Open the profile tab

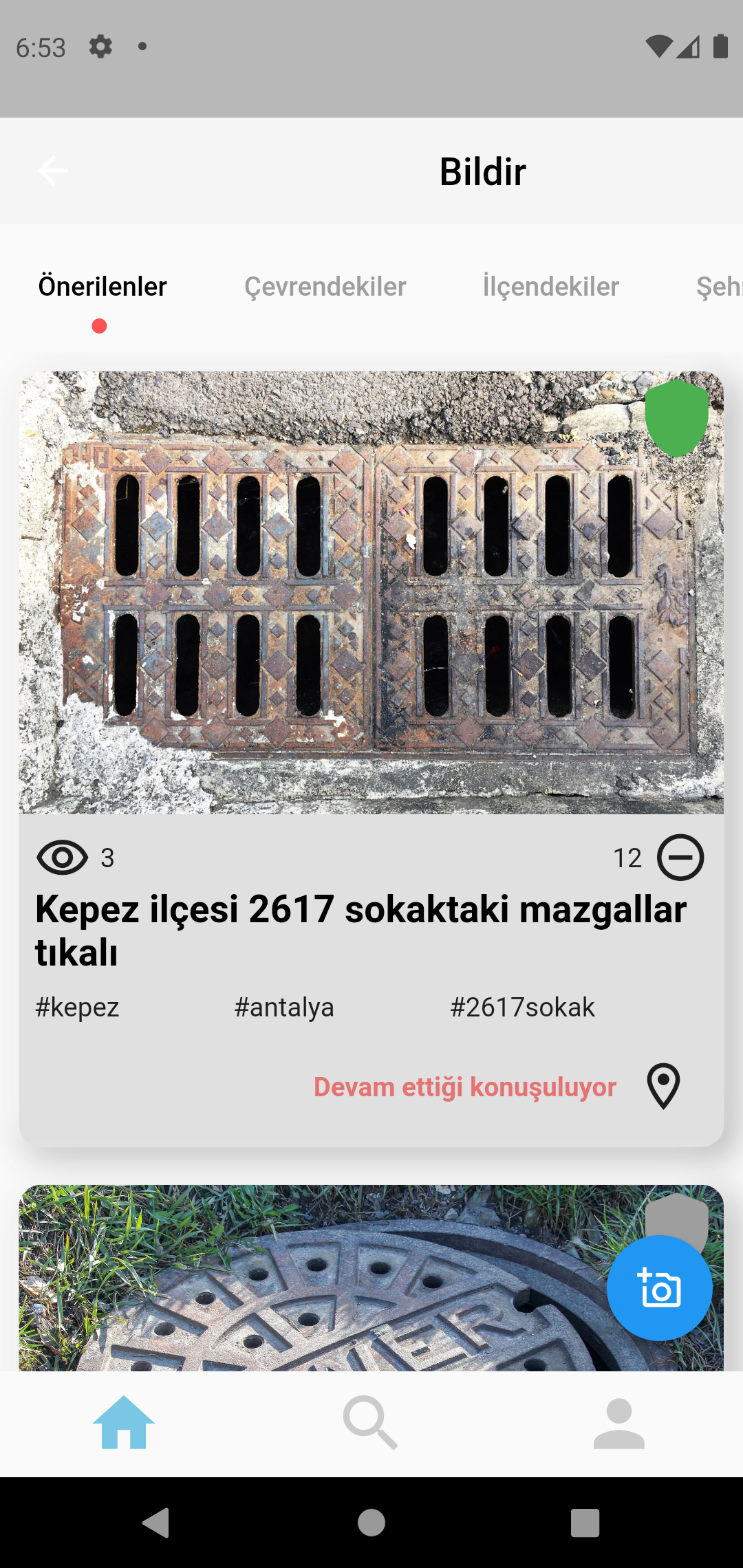pyautogui.click(x=618, y=1423)
